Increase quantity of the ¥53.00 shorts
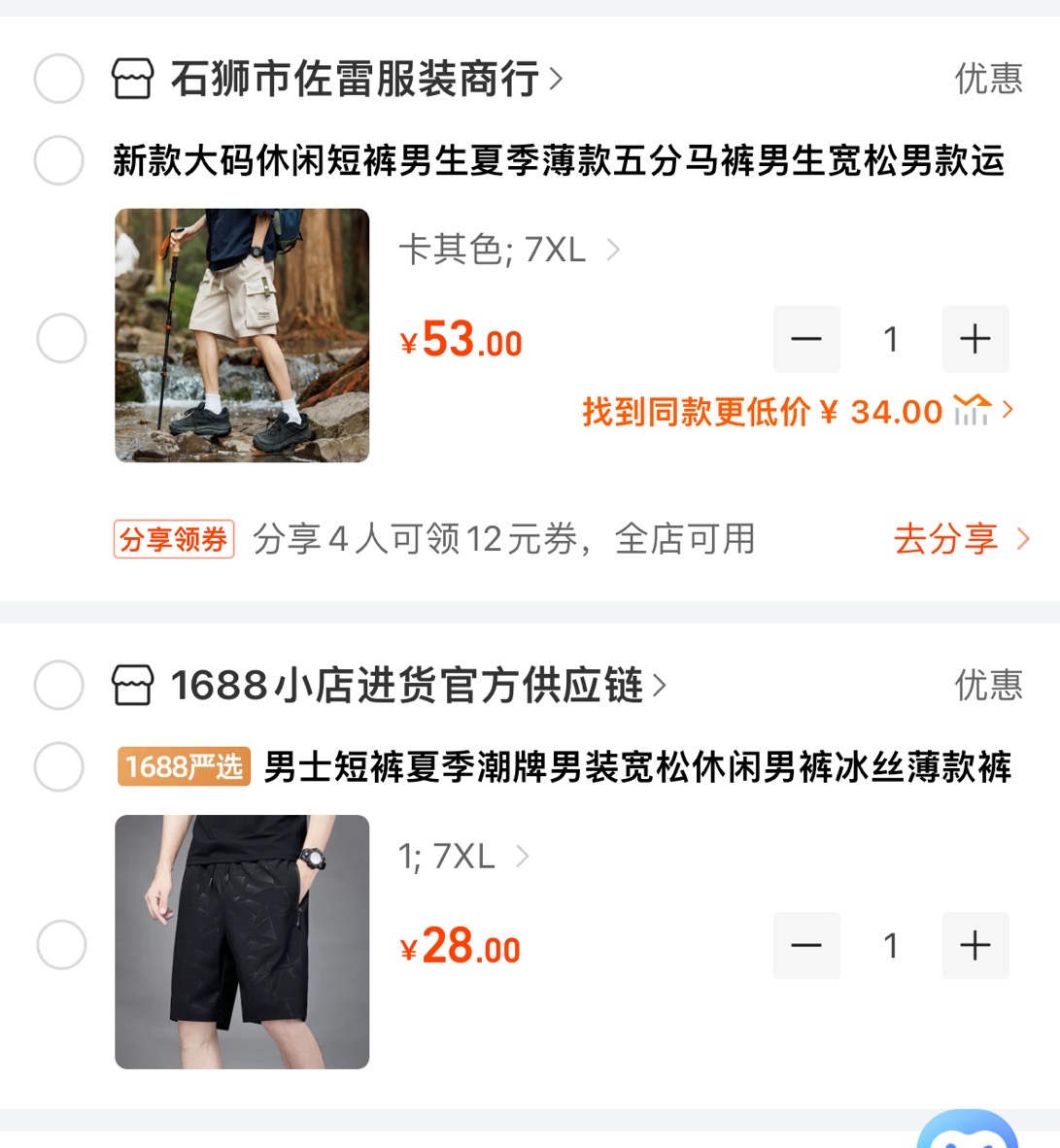1060x1148 pixels. 975,339
